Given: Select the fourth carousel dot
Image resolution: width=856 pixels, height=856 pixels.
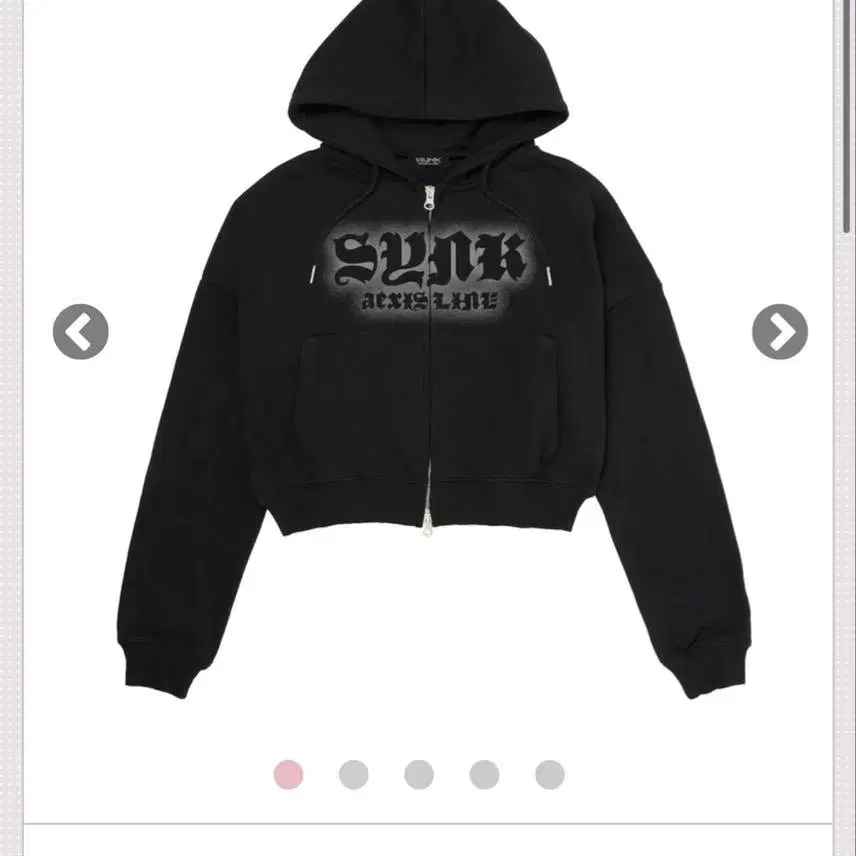Looking at the screenshot, I should pyautogui.click(x=484, y=774).
